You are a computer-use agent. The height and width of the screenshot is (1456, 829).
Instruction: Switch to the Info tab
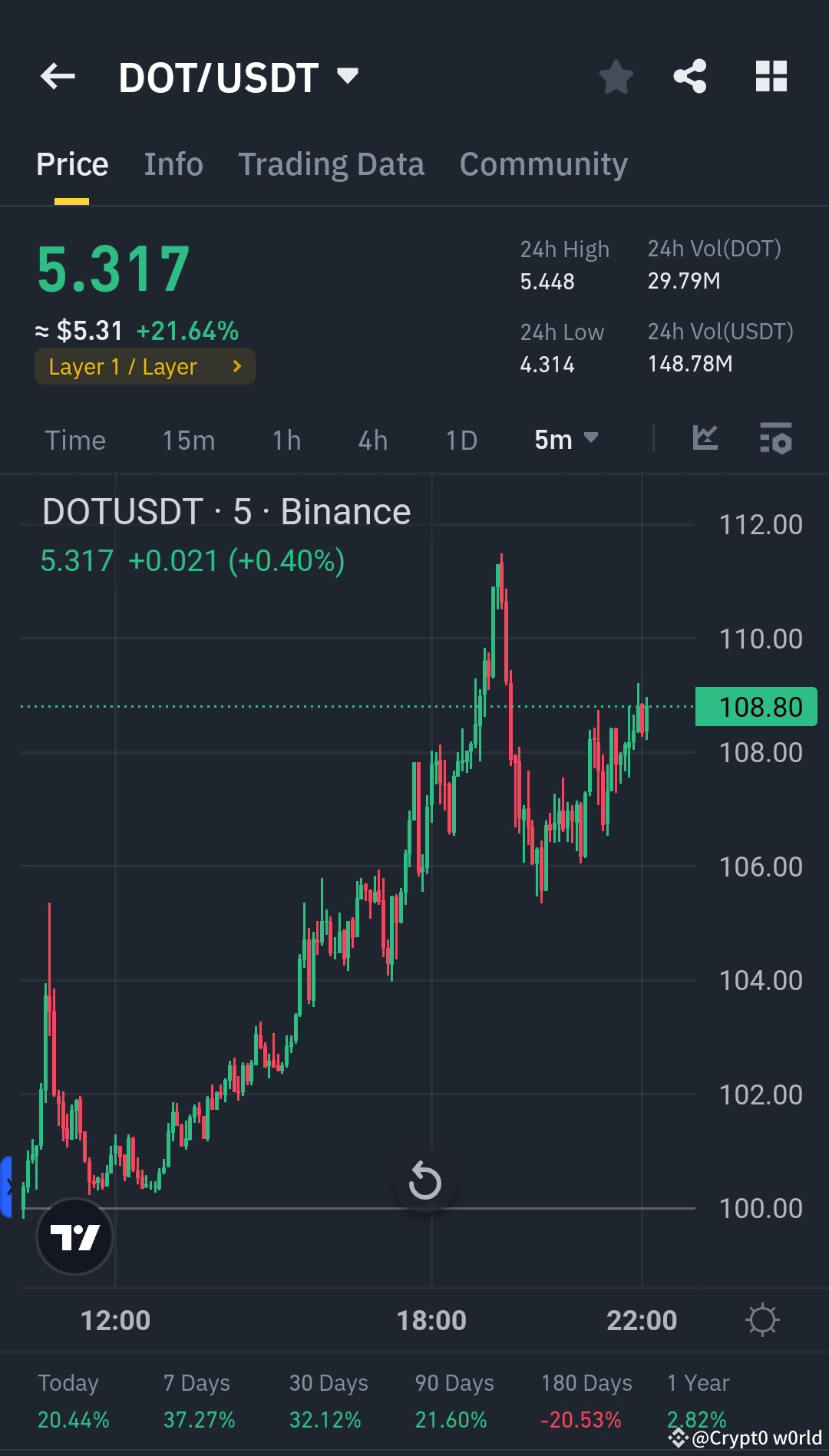[173, 163]
